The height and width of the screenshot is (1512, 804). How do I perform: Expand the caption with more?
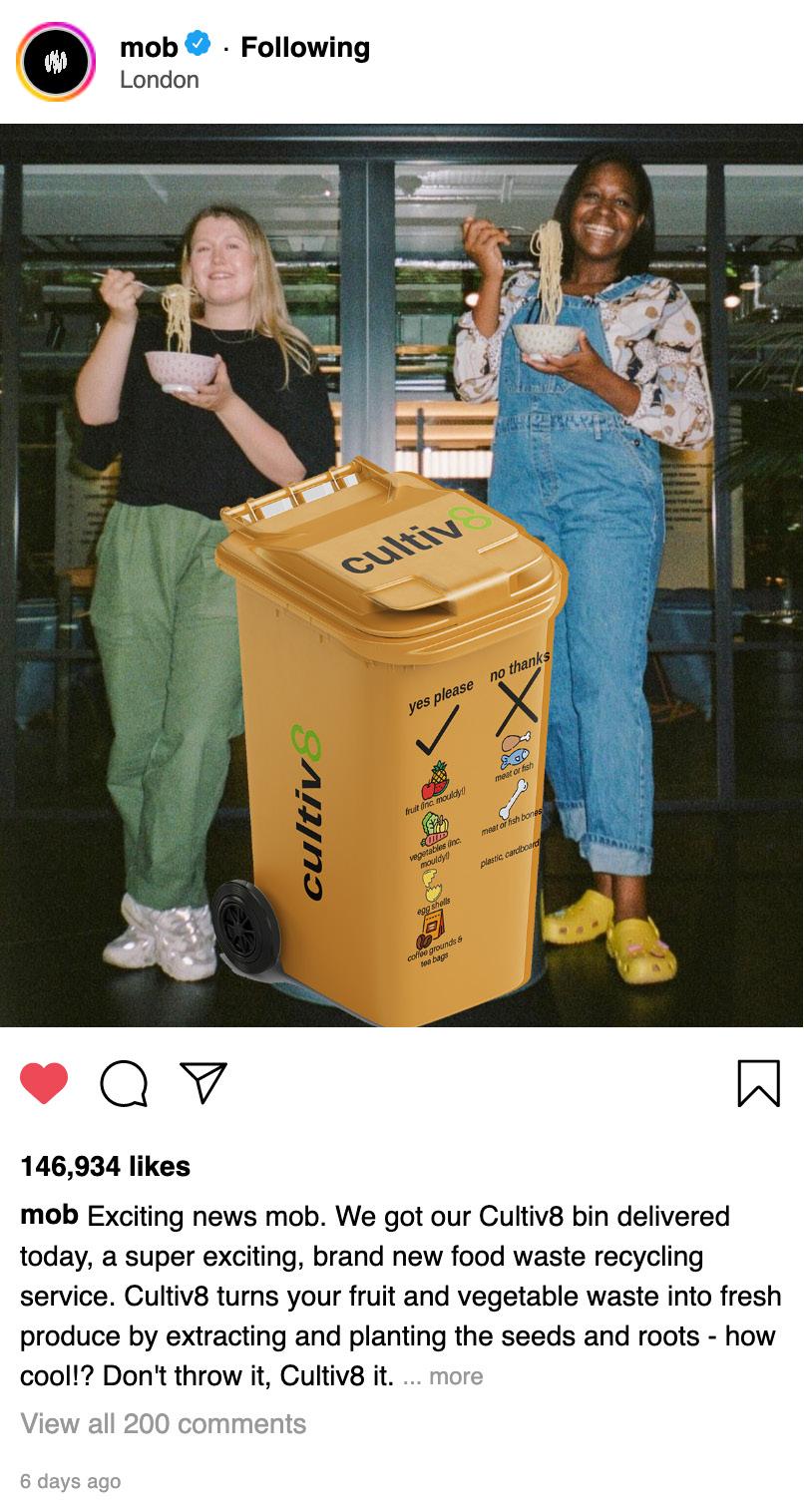(456, 1376)
